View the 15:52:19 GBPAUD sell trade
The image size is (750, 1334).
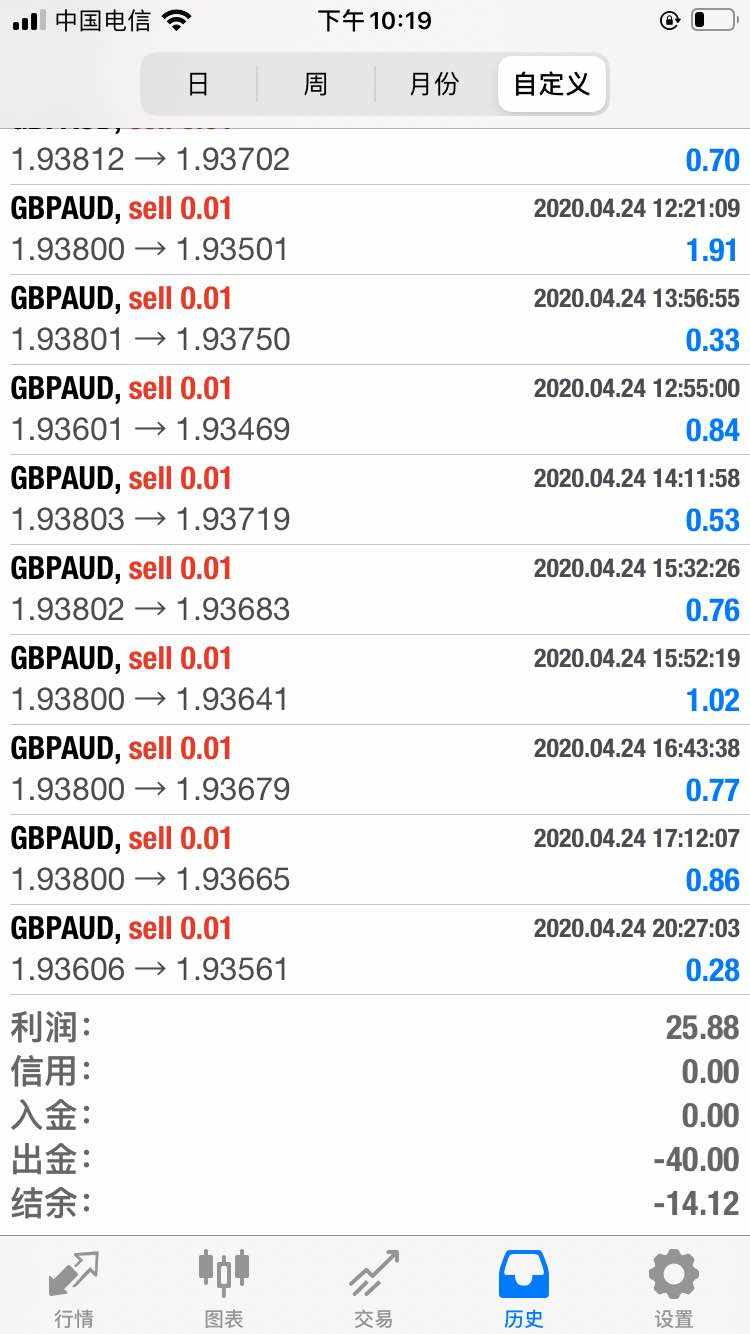tap(375, 680)
